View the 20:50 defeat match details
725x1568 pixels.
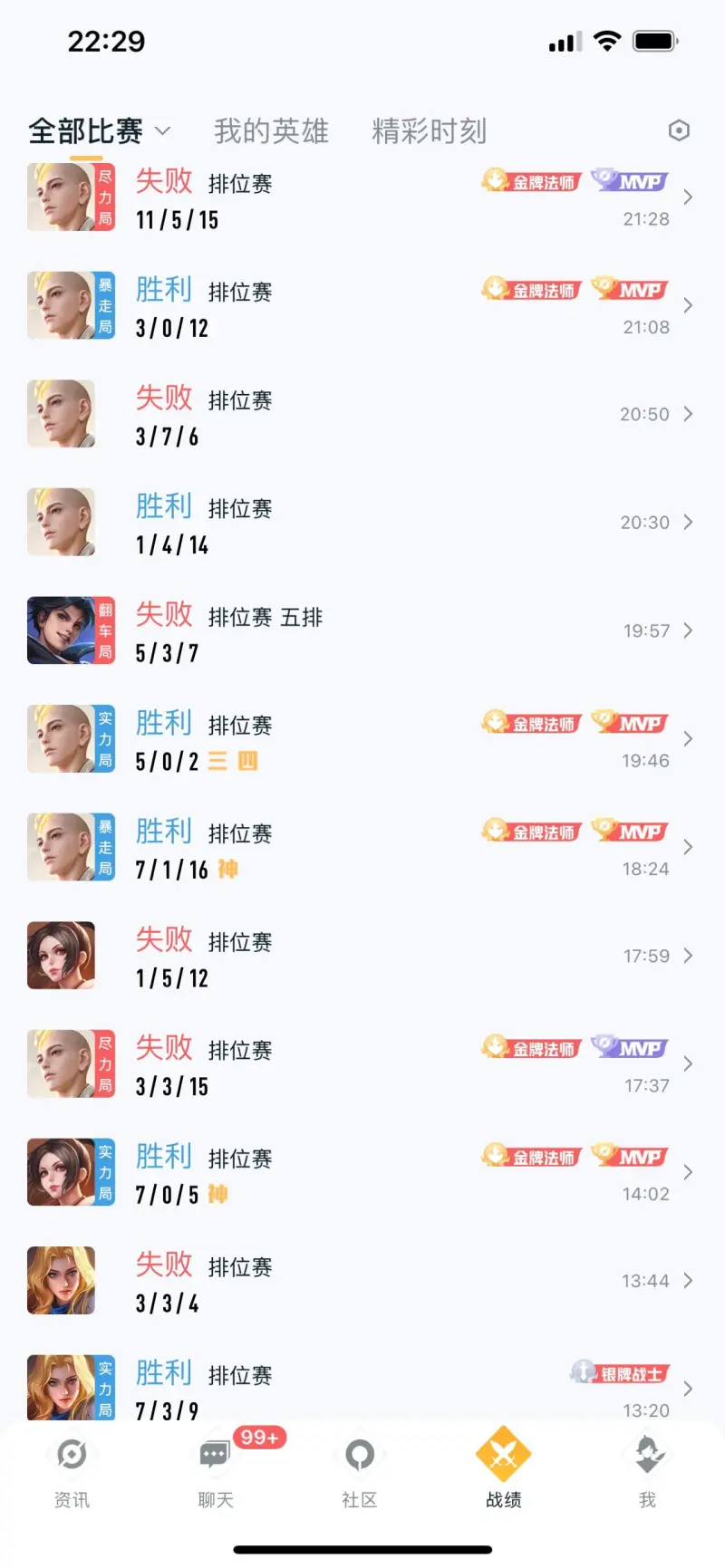pos(362,415)
